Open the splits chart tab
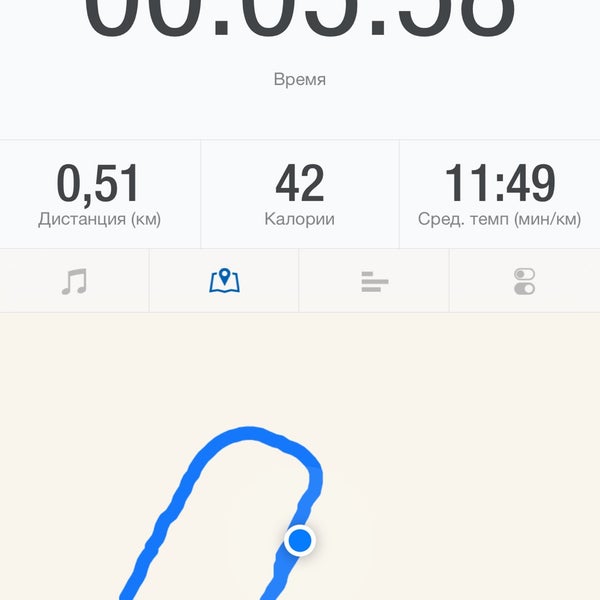 (374, 282)
